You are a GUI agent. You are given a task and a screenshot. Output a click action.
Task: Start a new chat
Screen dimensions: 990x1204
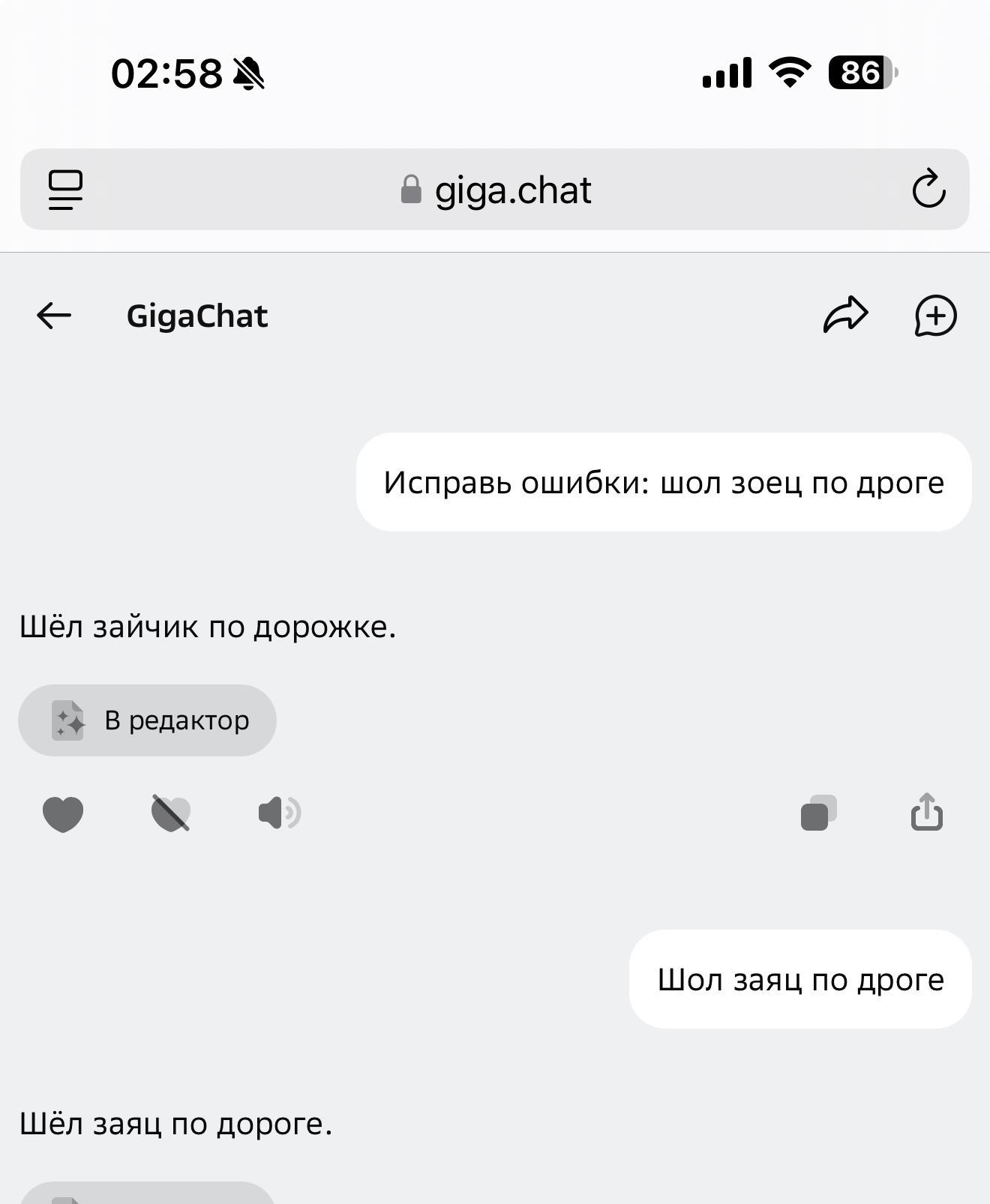pyautogui.click(x=935, y=316)
